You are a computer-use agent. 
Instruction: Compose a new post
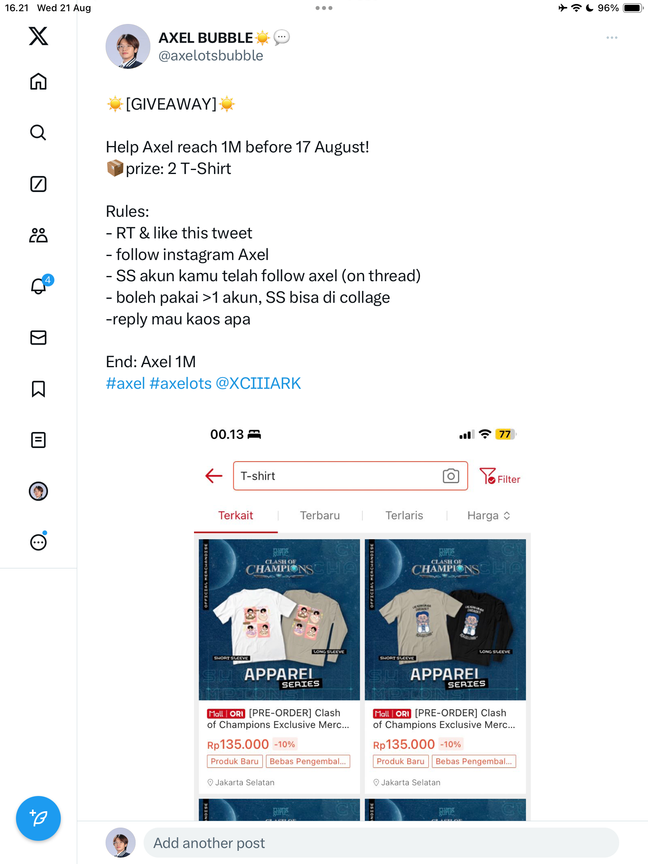coord(38,818)
